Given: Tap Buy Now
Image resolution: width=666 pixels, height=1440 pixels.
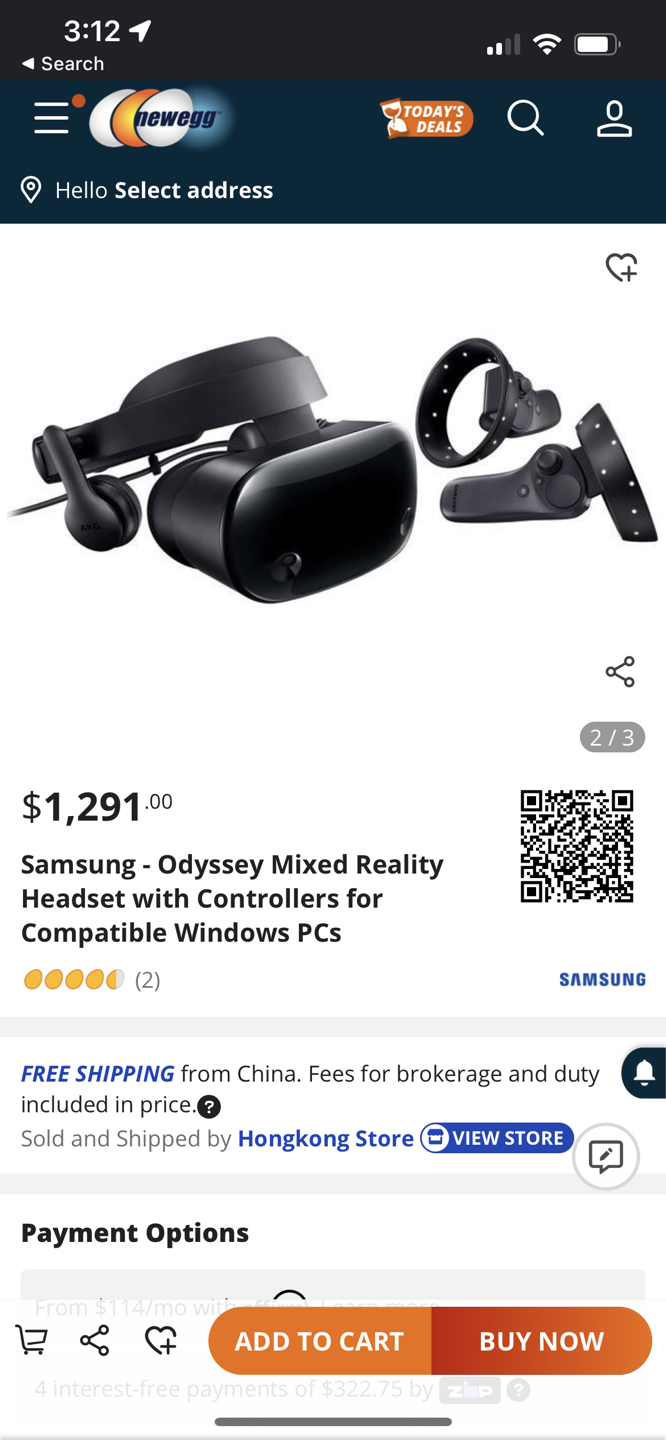Looking at the screenshot, I should click(x=541, y=1341).
